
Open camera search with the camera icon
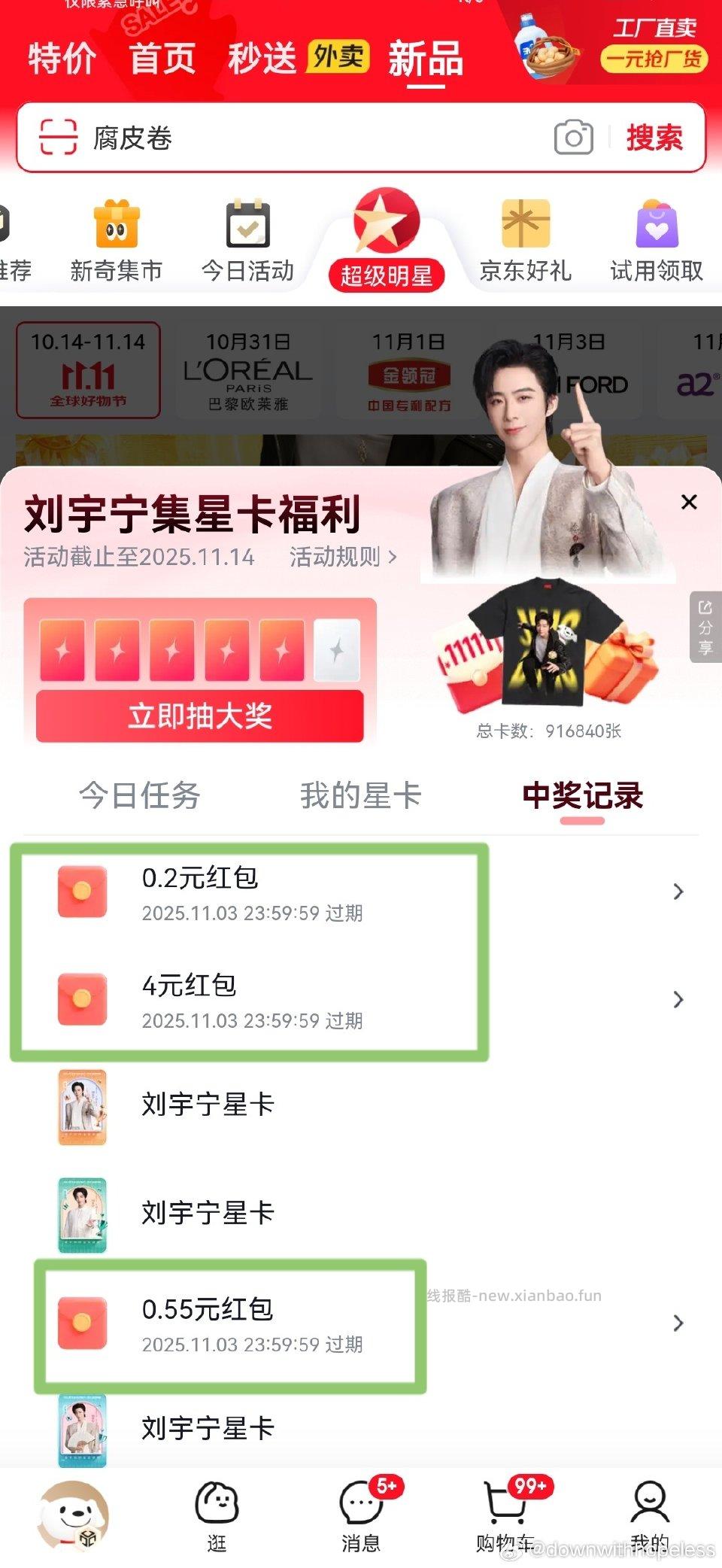[x=573, y=138]
